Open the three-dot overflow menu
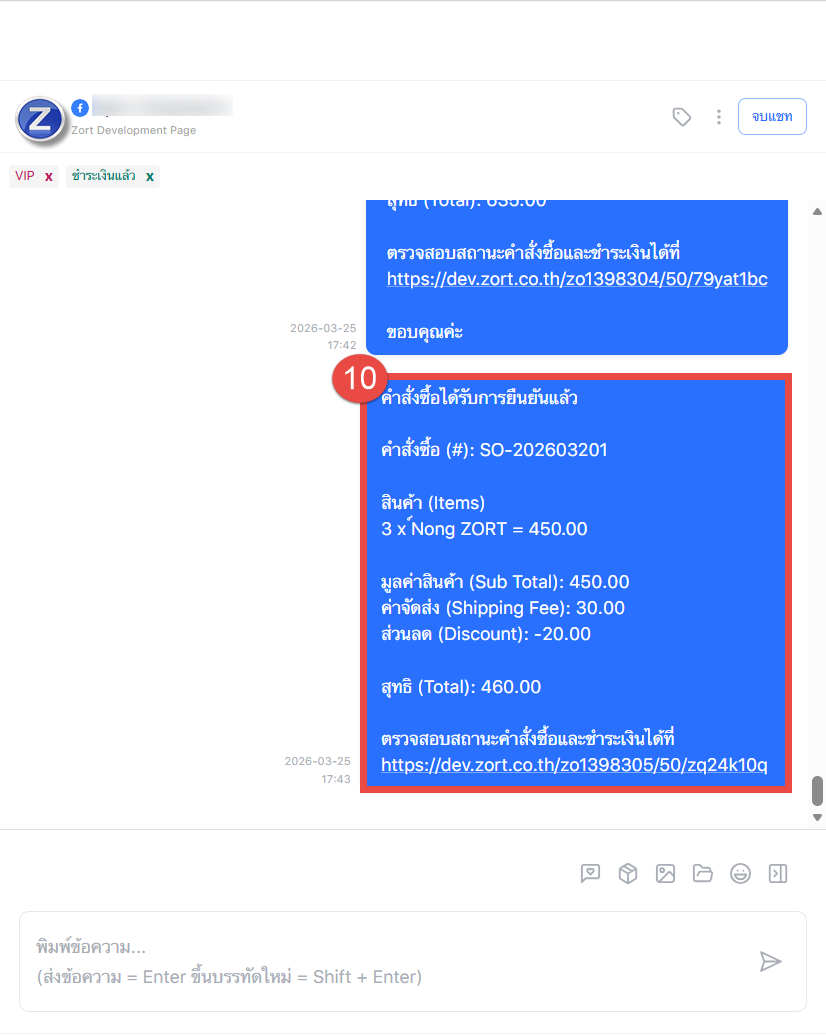826x1035 pixels. click(718, 117)
